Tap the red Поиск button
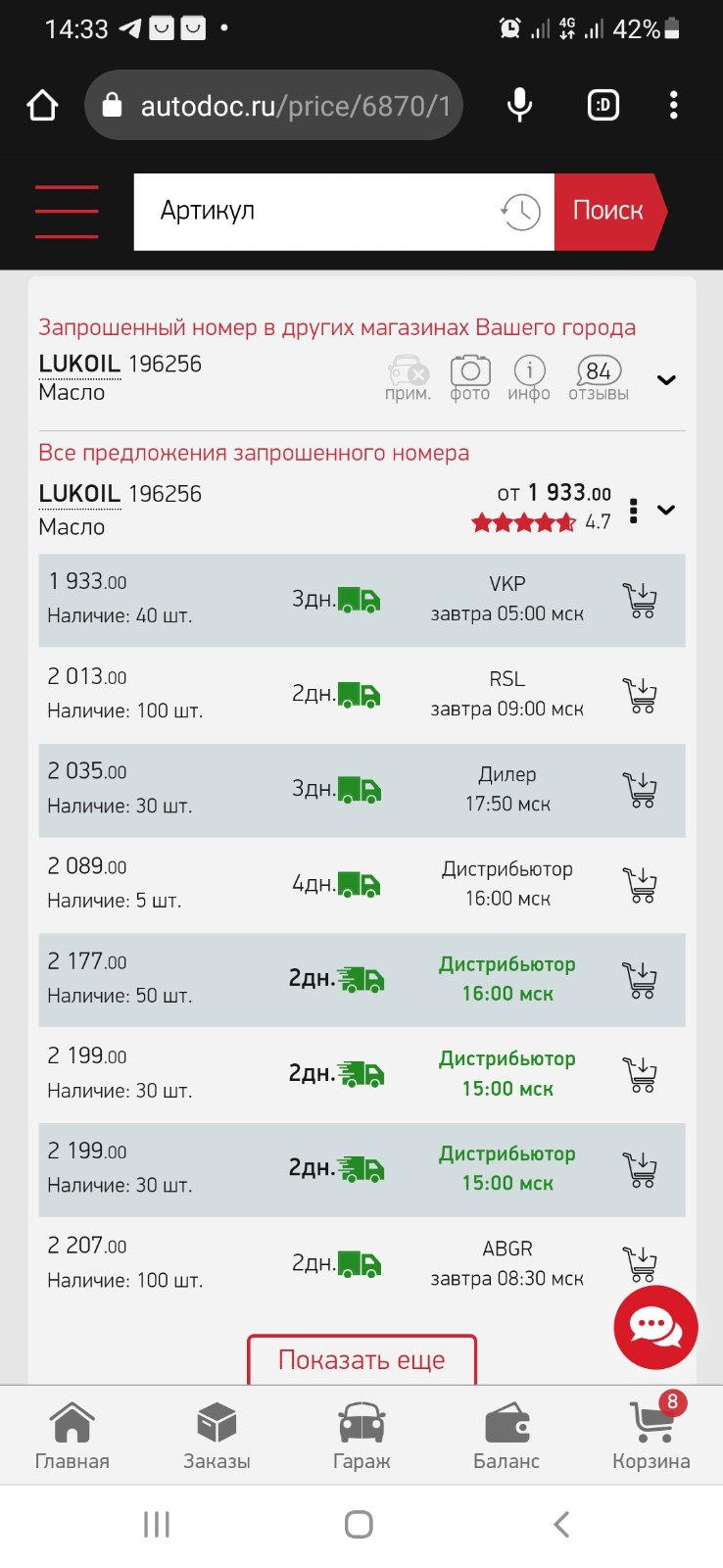 pos(609,211)
